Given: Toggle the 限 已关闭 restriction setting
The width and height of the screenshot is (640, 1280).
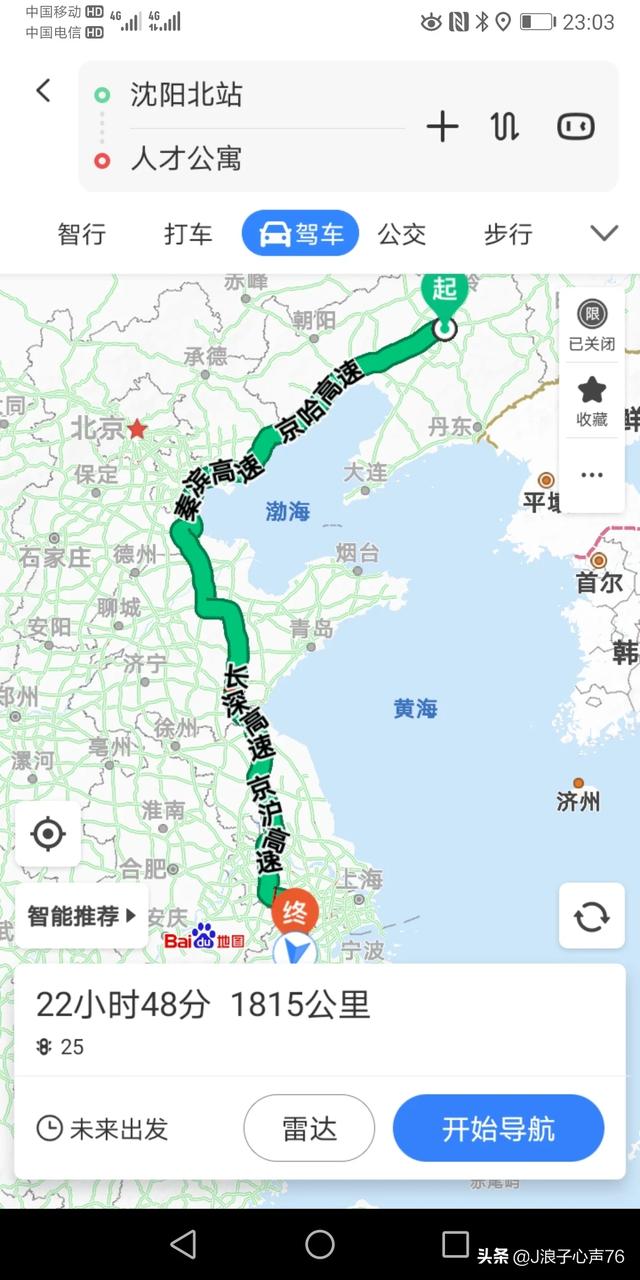Looking at the screenshot, I should pyautogui.click(x=592, y=325).
